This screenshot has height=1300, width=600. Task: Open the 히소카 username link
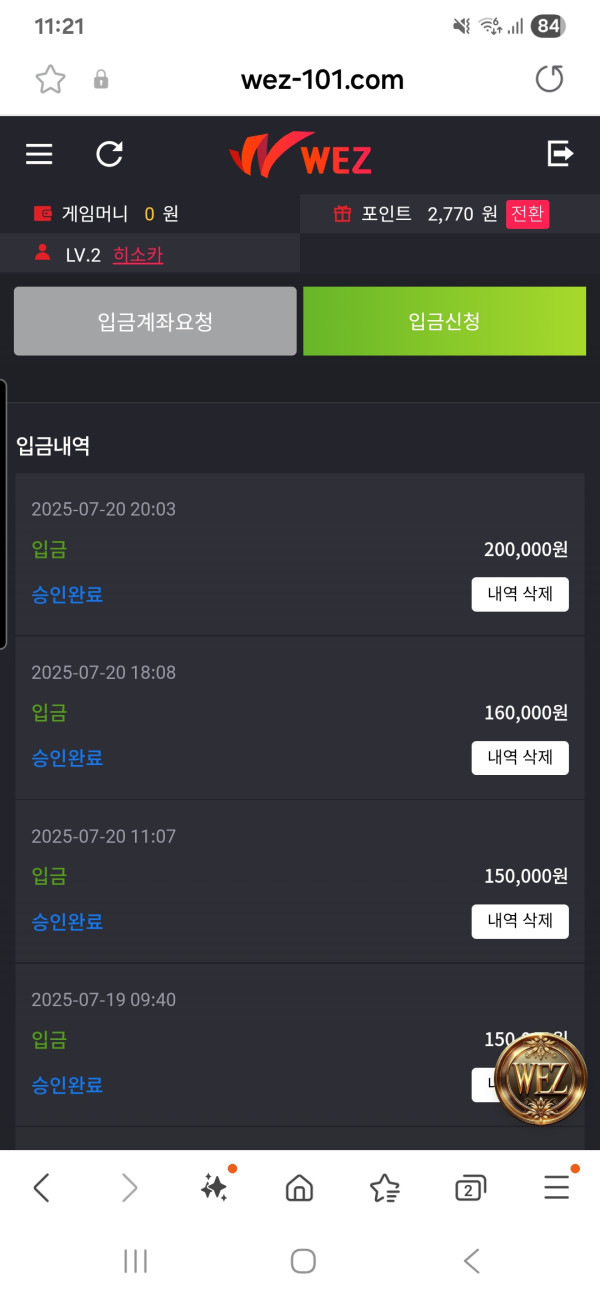(x=138, y=255)
